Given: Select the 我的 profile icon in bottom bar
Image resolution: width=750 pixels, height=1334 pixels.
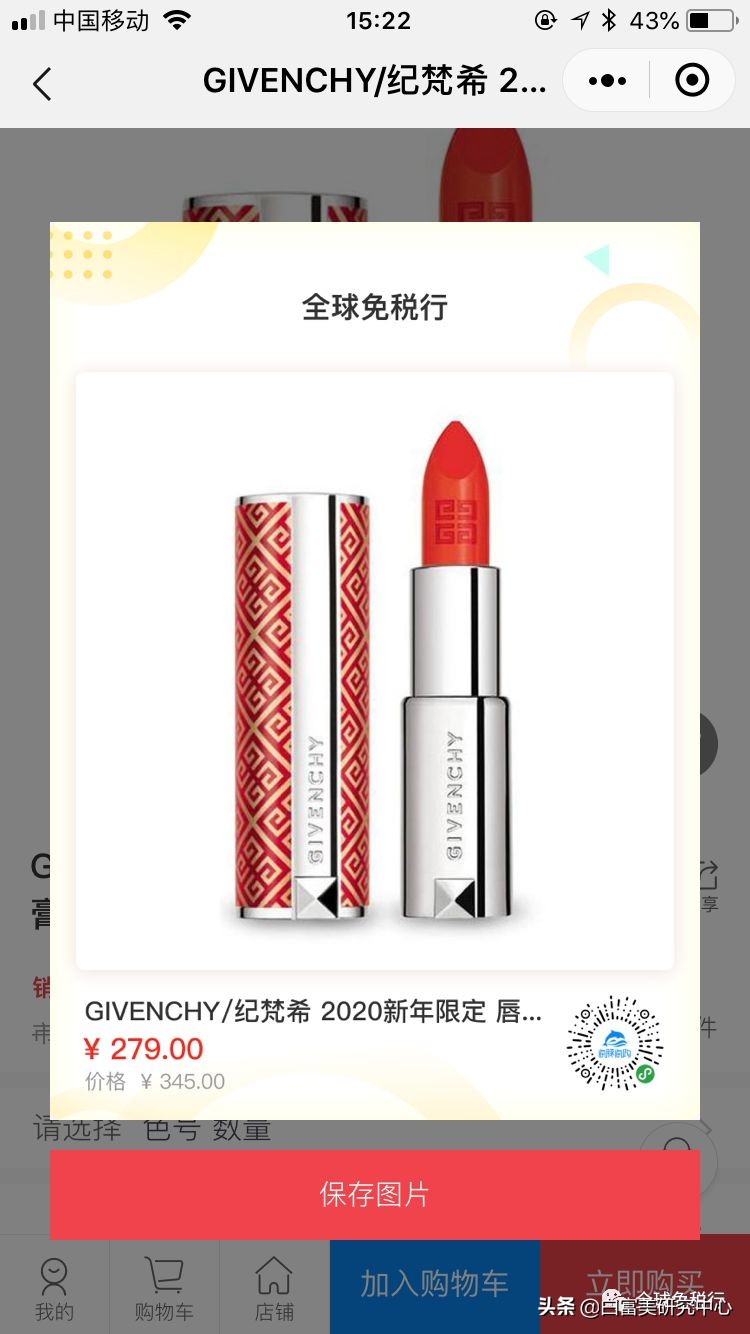Looking at the screenshot, I should point(53,1287).
